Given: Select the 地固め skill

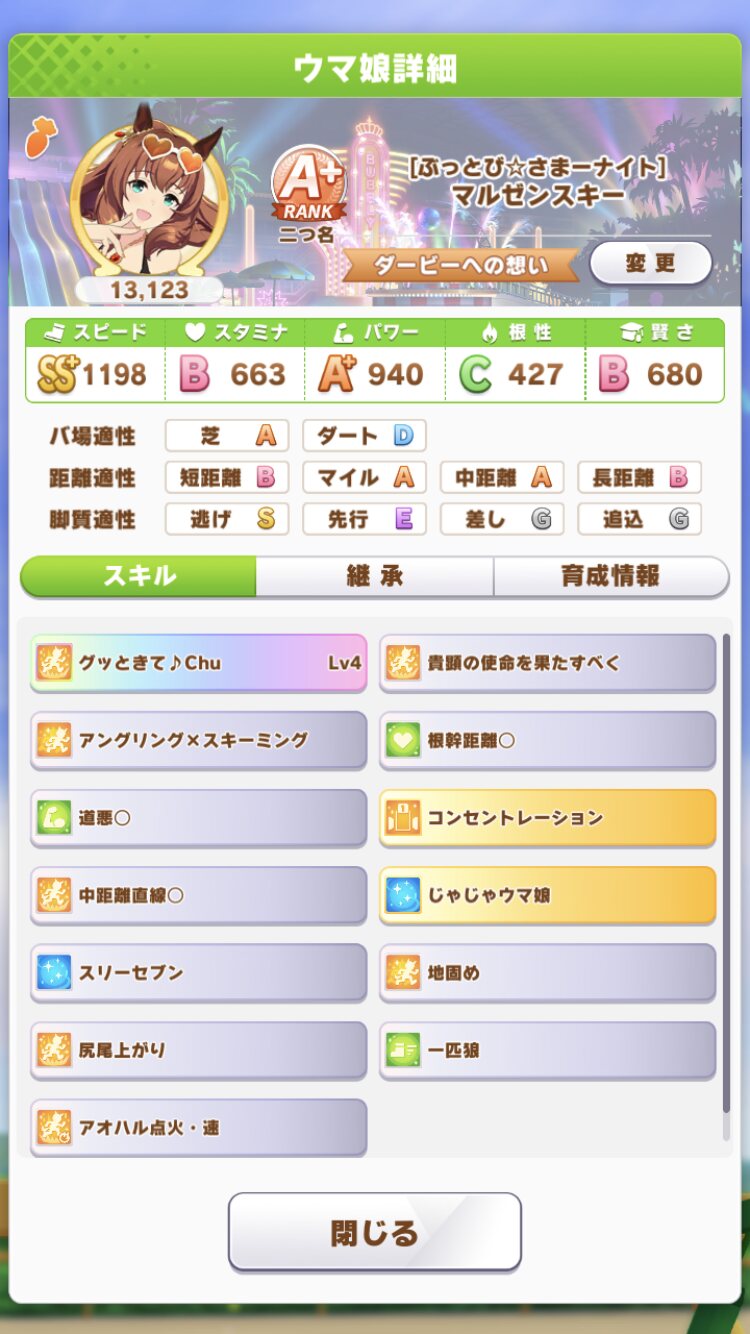Looking at the screenshot, I should (x=547, y=972).
